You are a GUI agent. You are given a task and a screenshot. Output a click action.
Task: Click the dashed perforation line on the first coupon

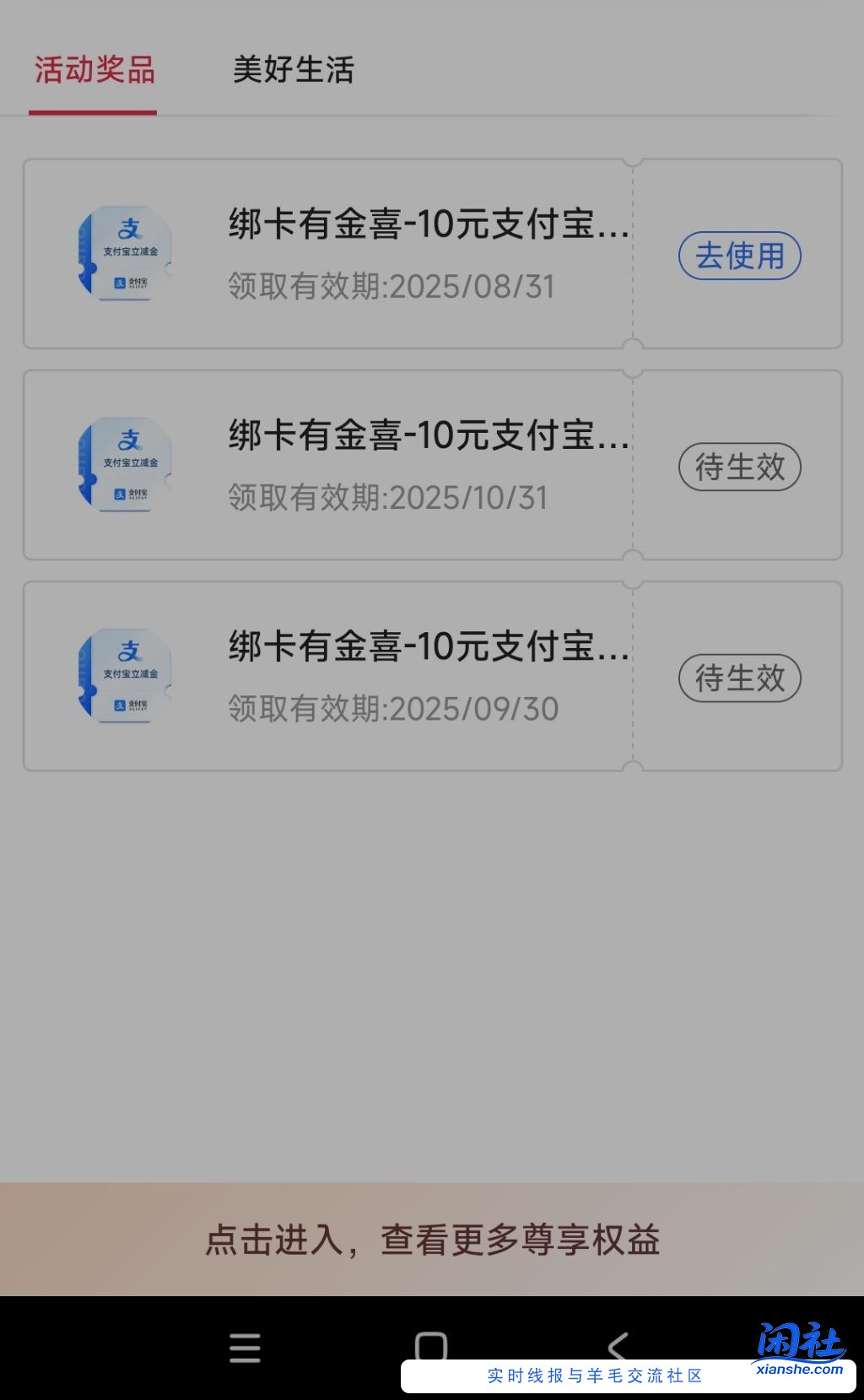click(x=633, y=254)
